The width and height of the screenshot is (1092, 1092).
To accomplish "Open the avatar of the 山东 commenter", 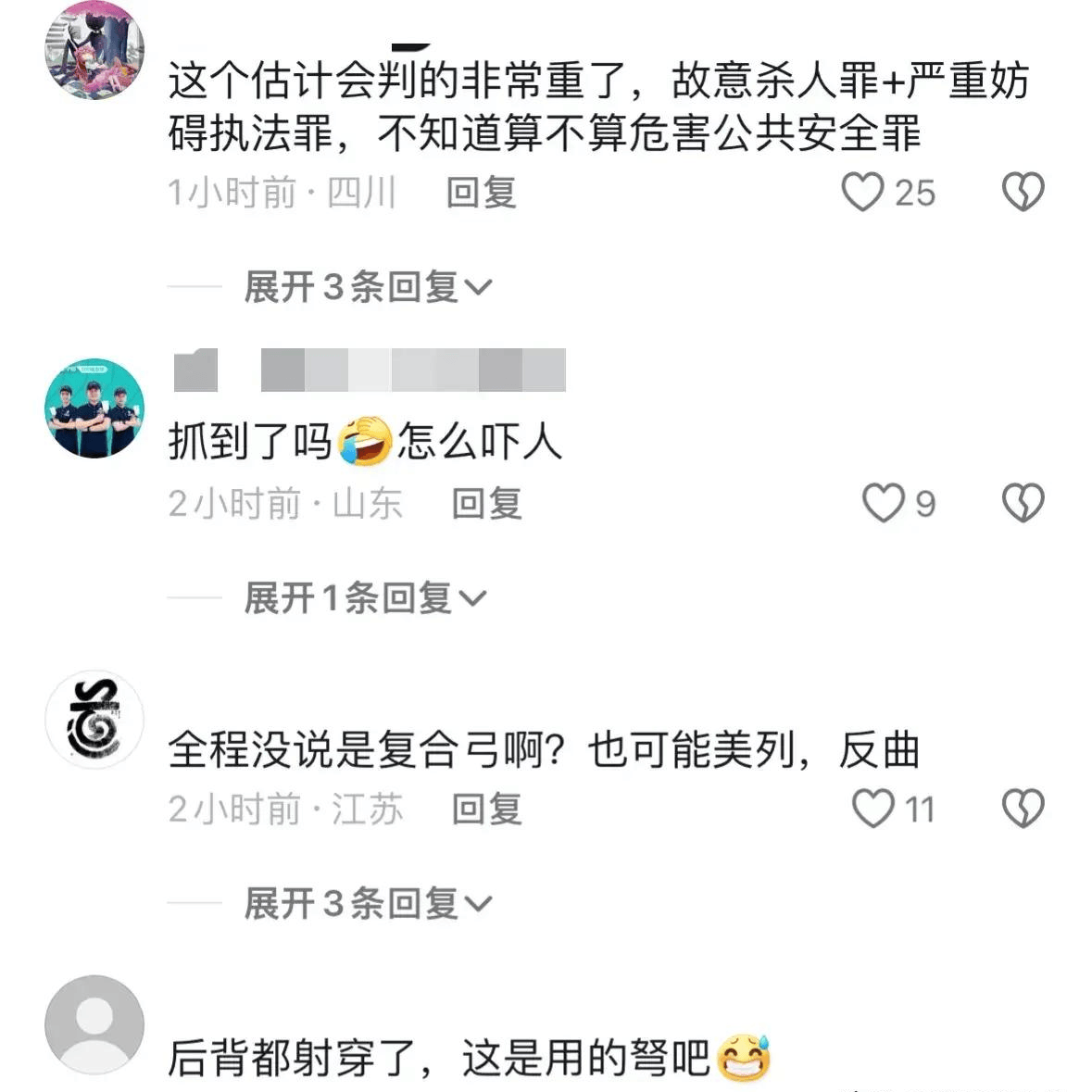I will 94,408.
